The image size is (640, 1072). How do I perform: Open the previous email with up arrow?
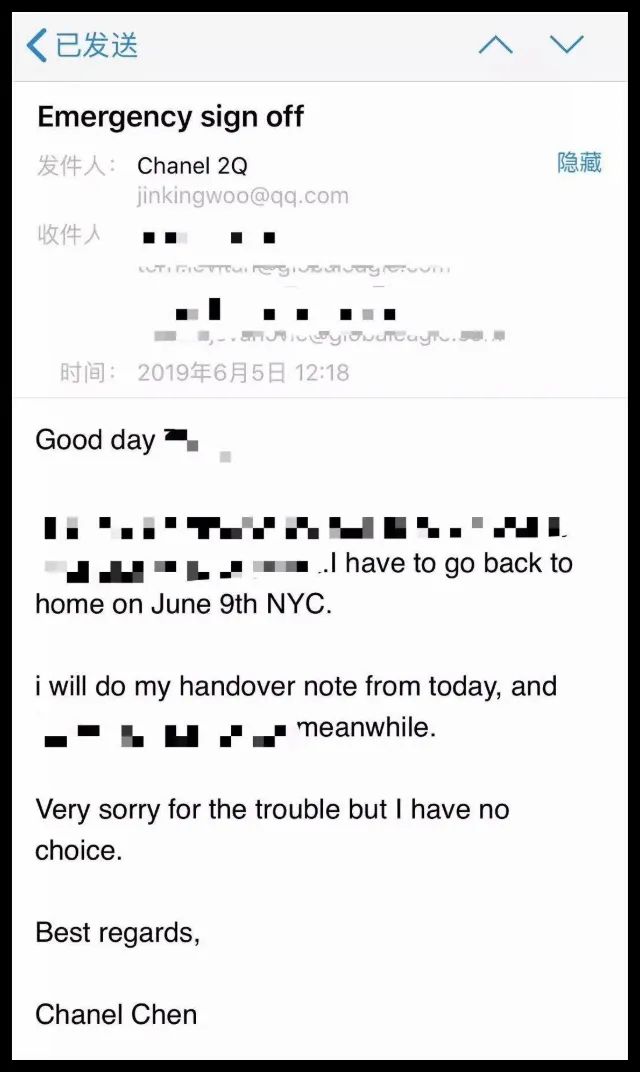(495, 45)
